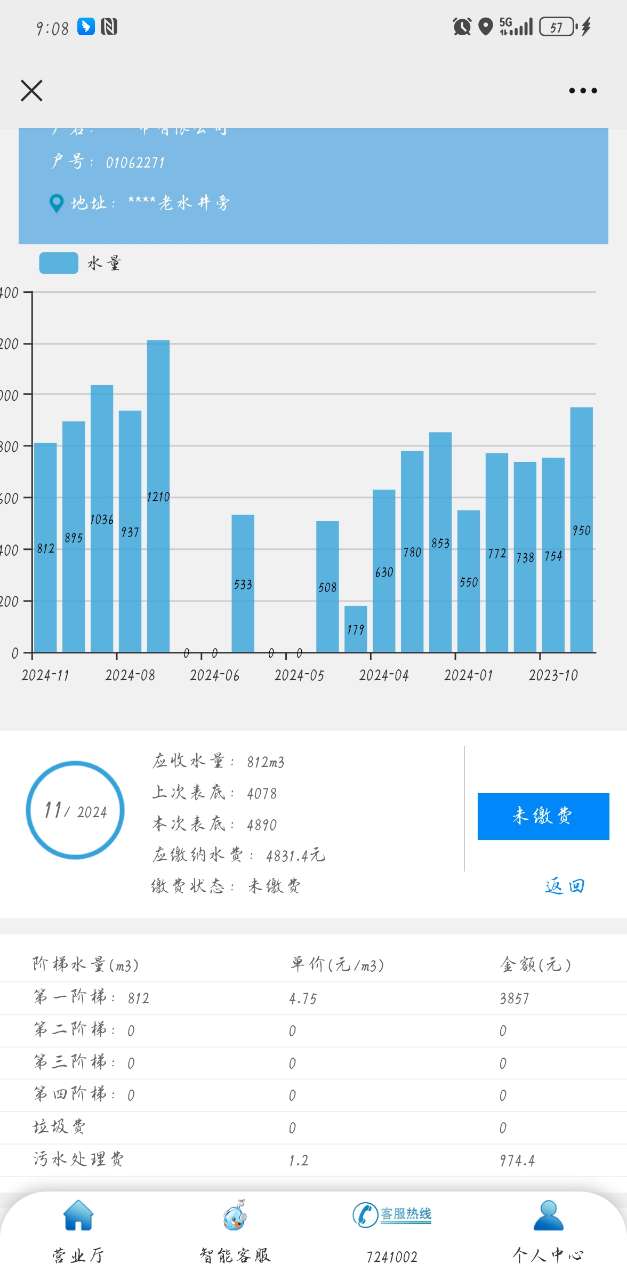
Task: Switch to 营业厅 tab
Action: click(78, 1232)
